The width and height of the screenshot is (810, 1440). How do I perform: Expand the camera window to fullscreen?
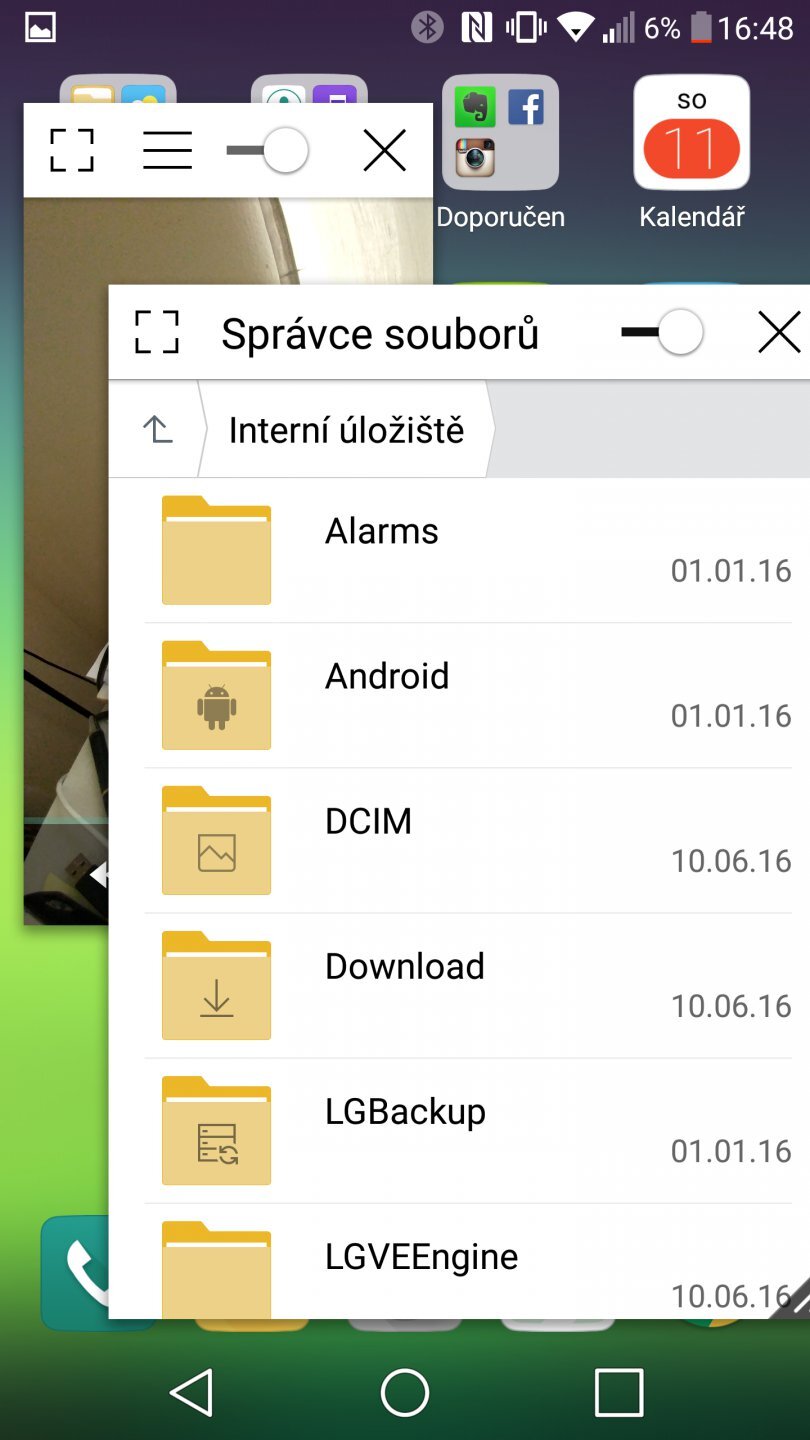pos(72,151)
